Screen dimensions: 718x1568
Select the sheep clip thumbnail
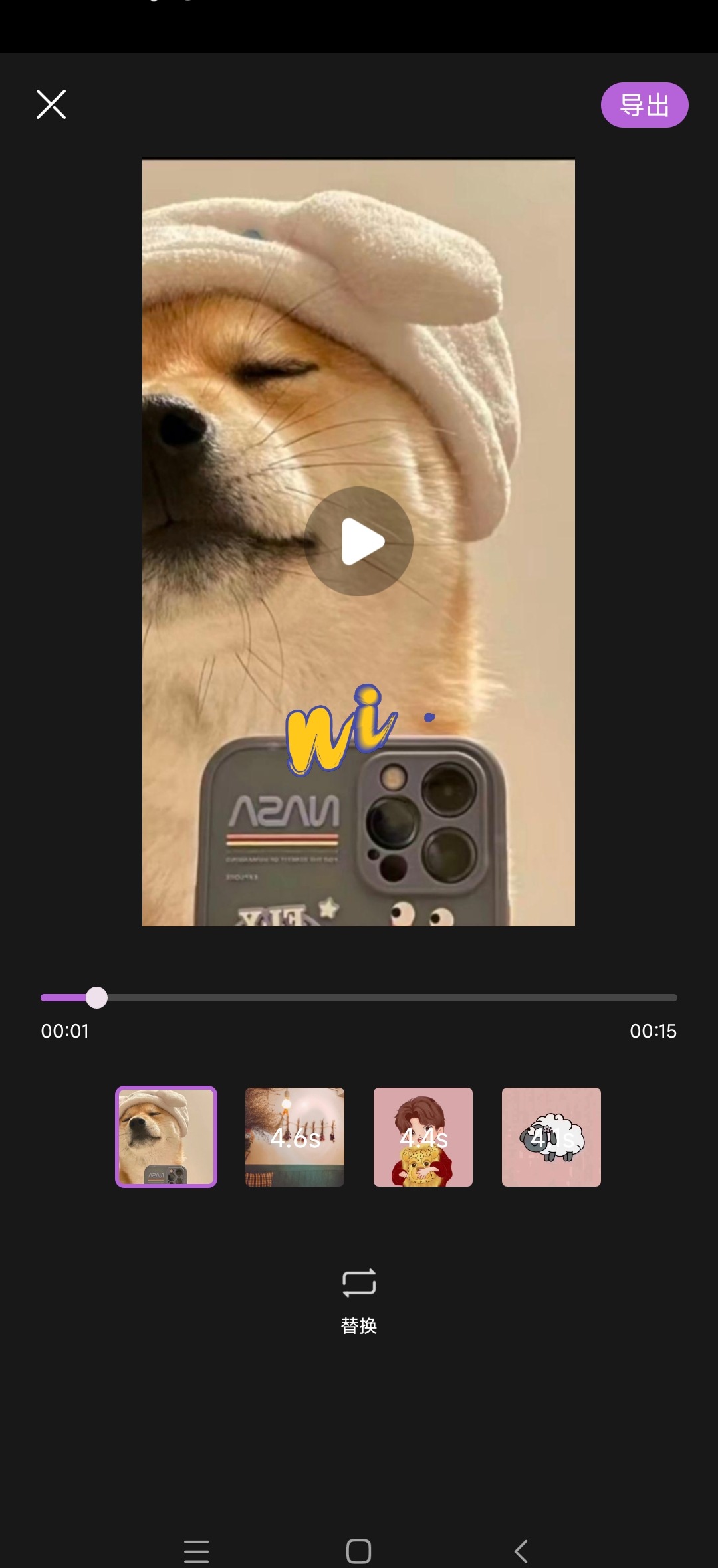551,1137
